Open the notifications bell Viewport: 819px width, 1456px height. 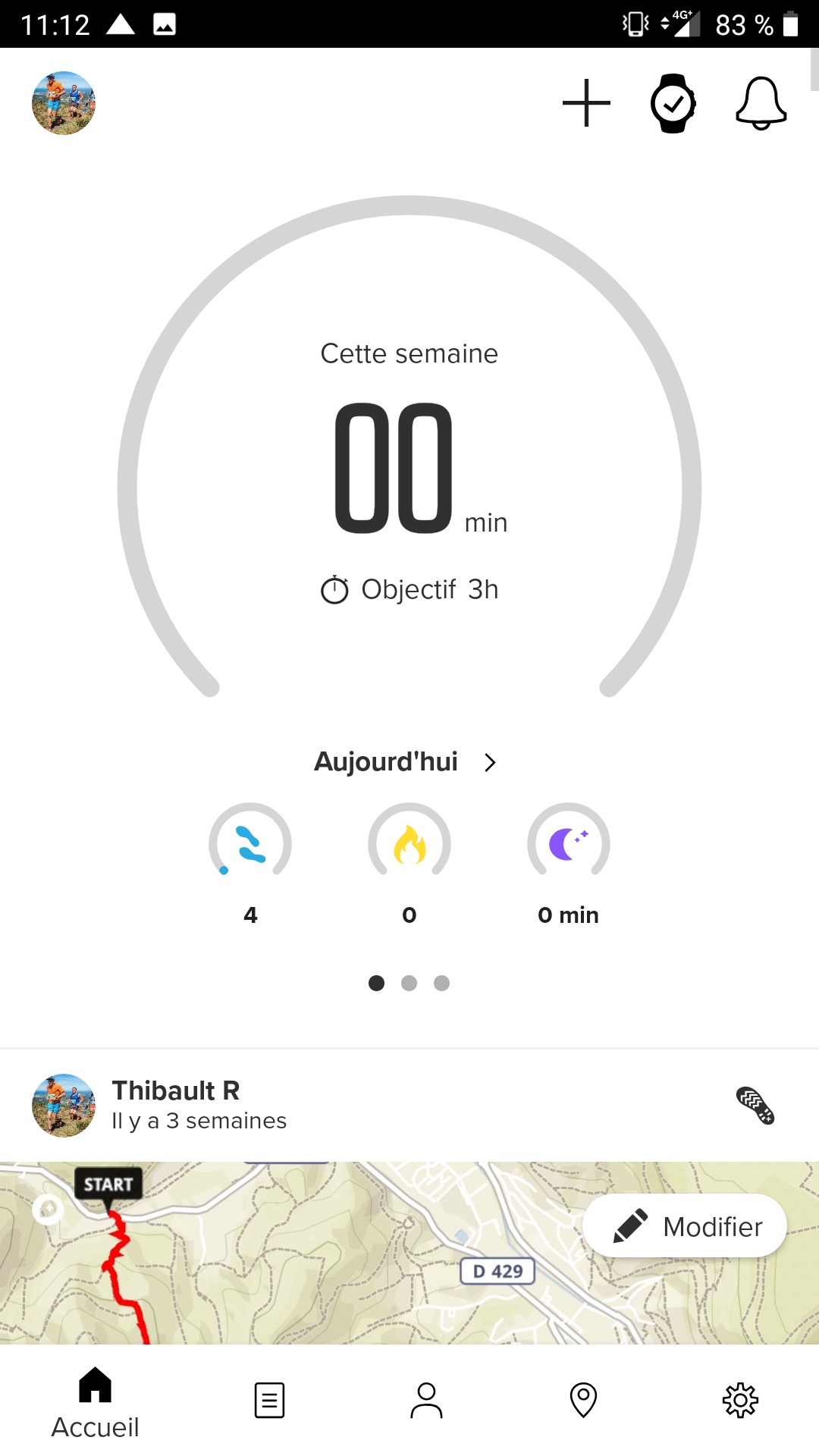[x=761, y=103]
